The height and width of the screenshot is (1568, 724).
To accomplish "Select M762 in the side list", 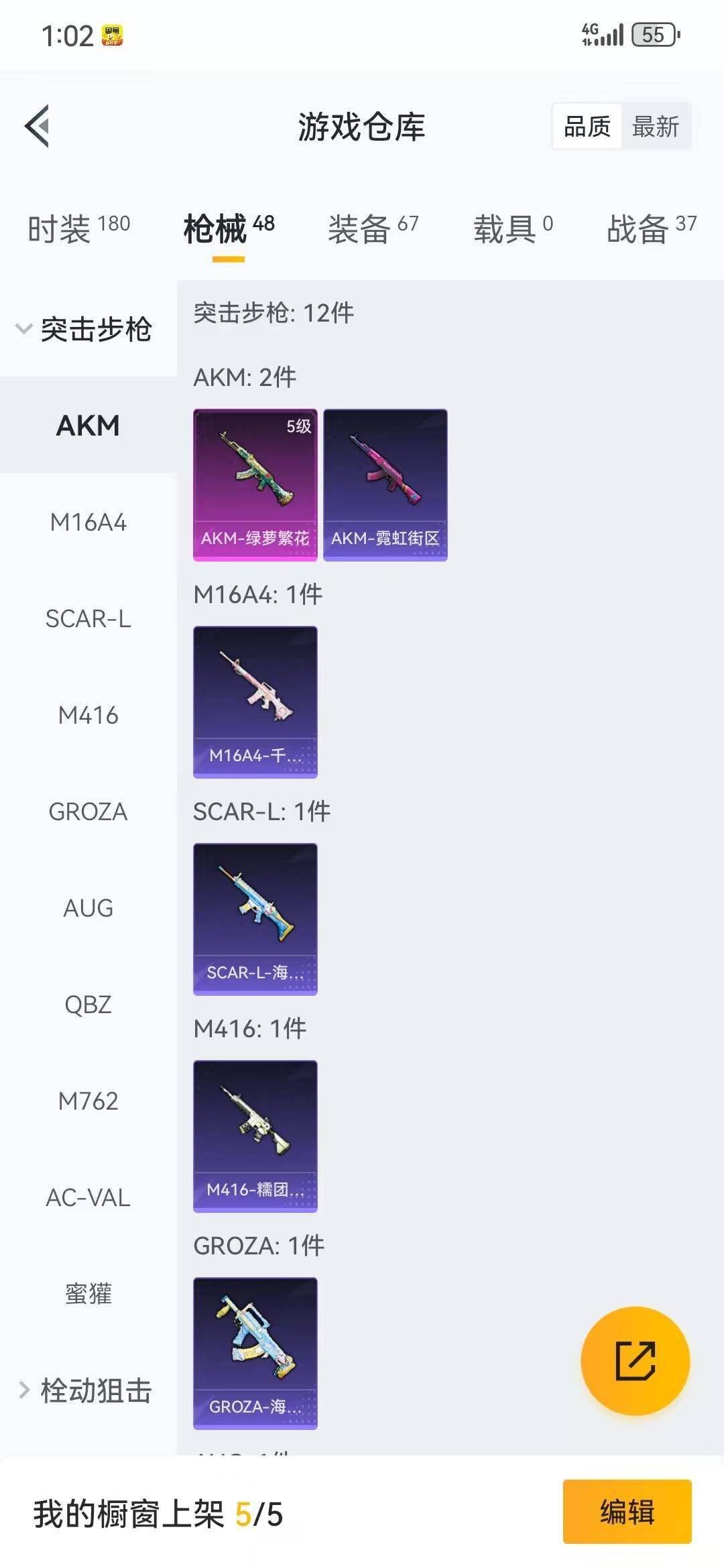I will (x=88, y=1102).
